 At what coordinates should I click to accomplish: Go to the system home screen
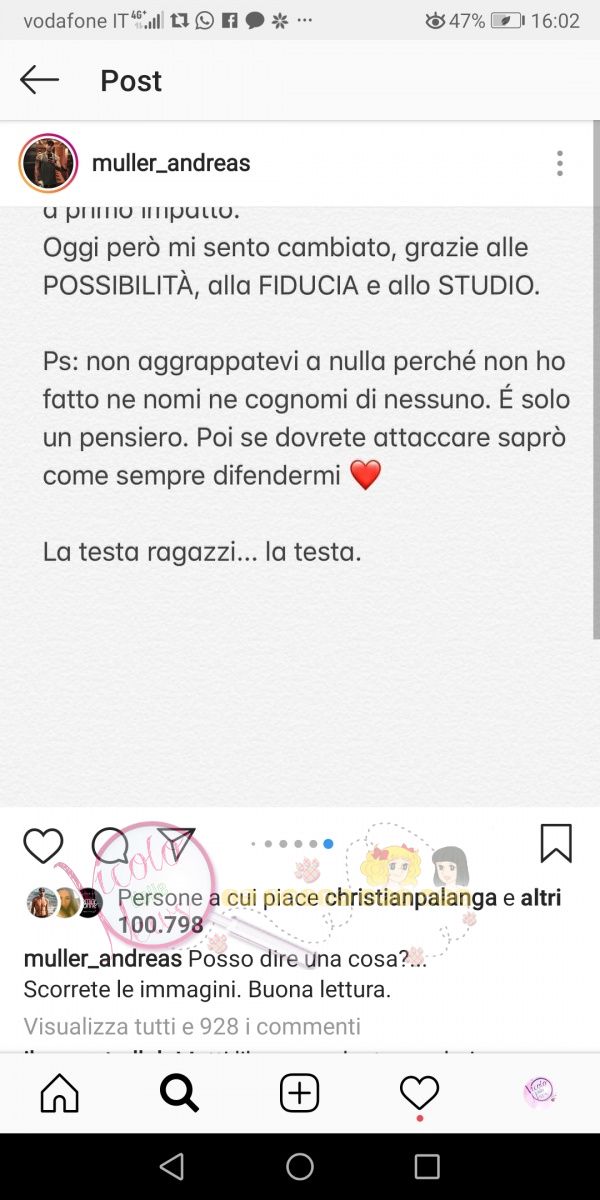tap(300, 1166)
